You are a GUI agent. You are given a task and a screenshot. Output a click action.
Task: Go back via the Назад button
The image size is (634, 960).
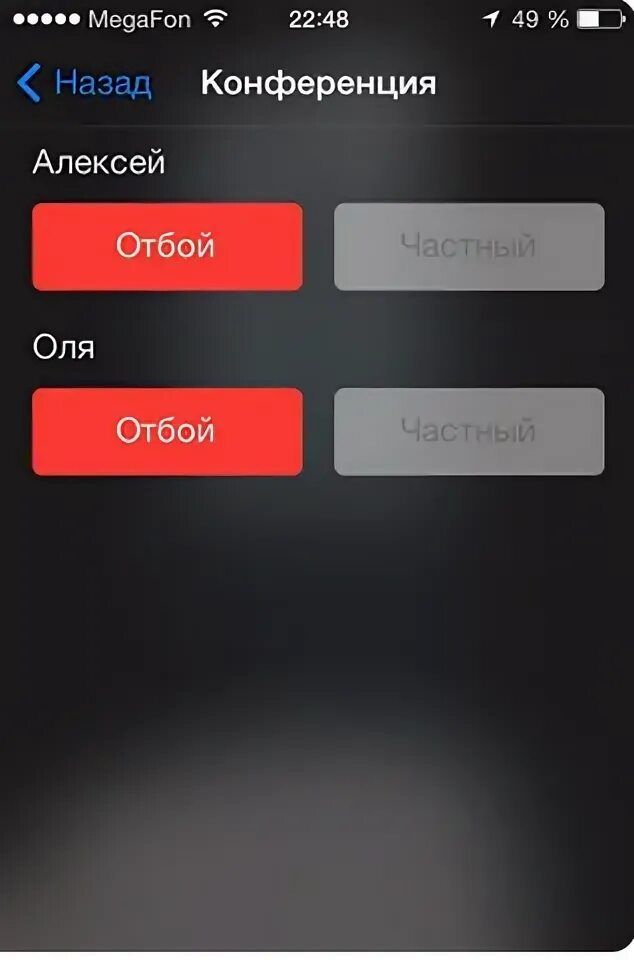coord(85,83)
